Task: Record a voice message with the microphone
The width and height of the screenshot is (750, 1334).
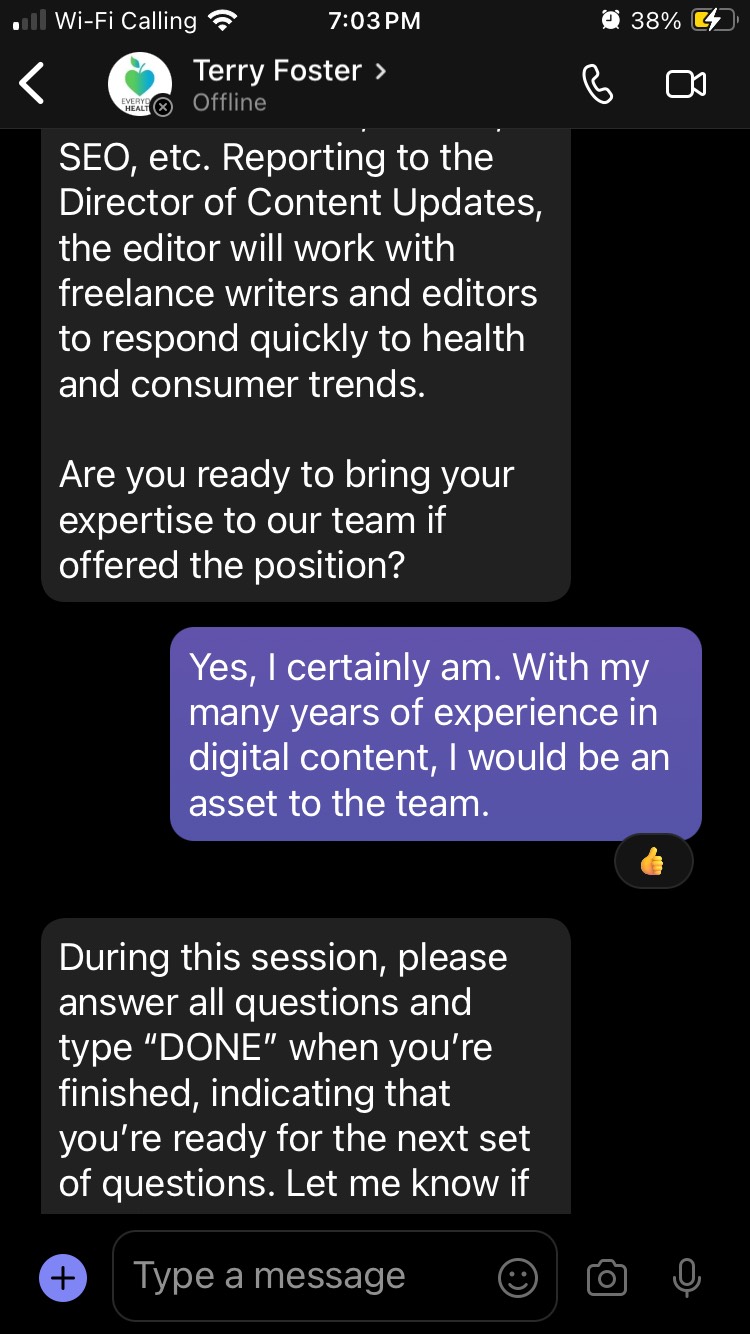Action: 686,1278
